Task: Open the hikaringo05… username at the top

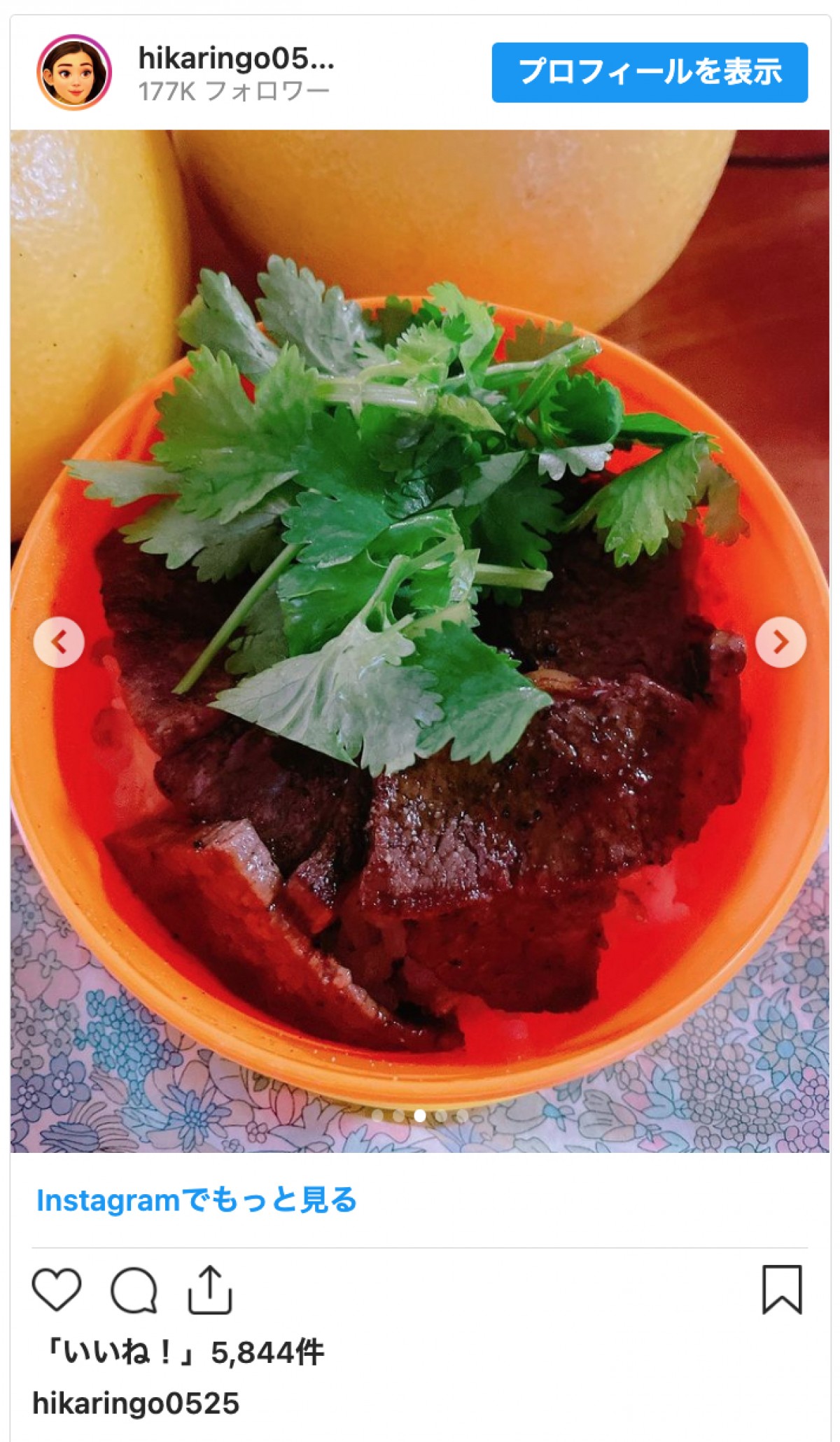Action: click(x=236, y=59)
